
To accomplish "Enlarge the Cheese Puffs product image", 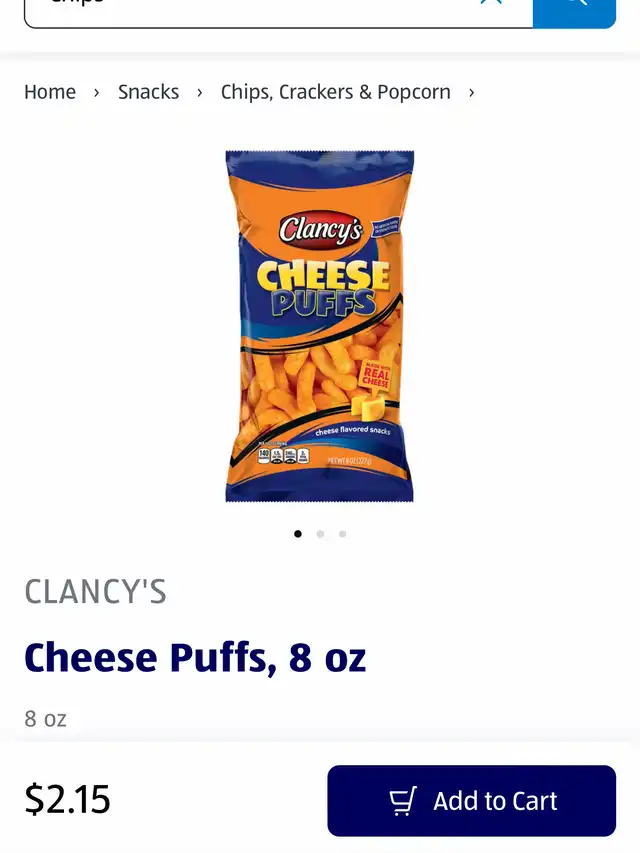I will tap(319, 326).
